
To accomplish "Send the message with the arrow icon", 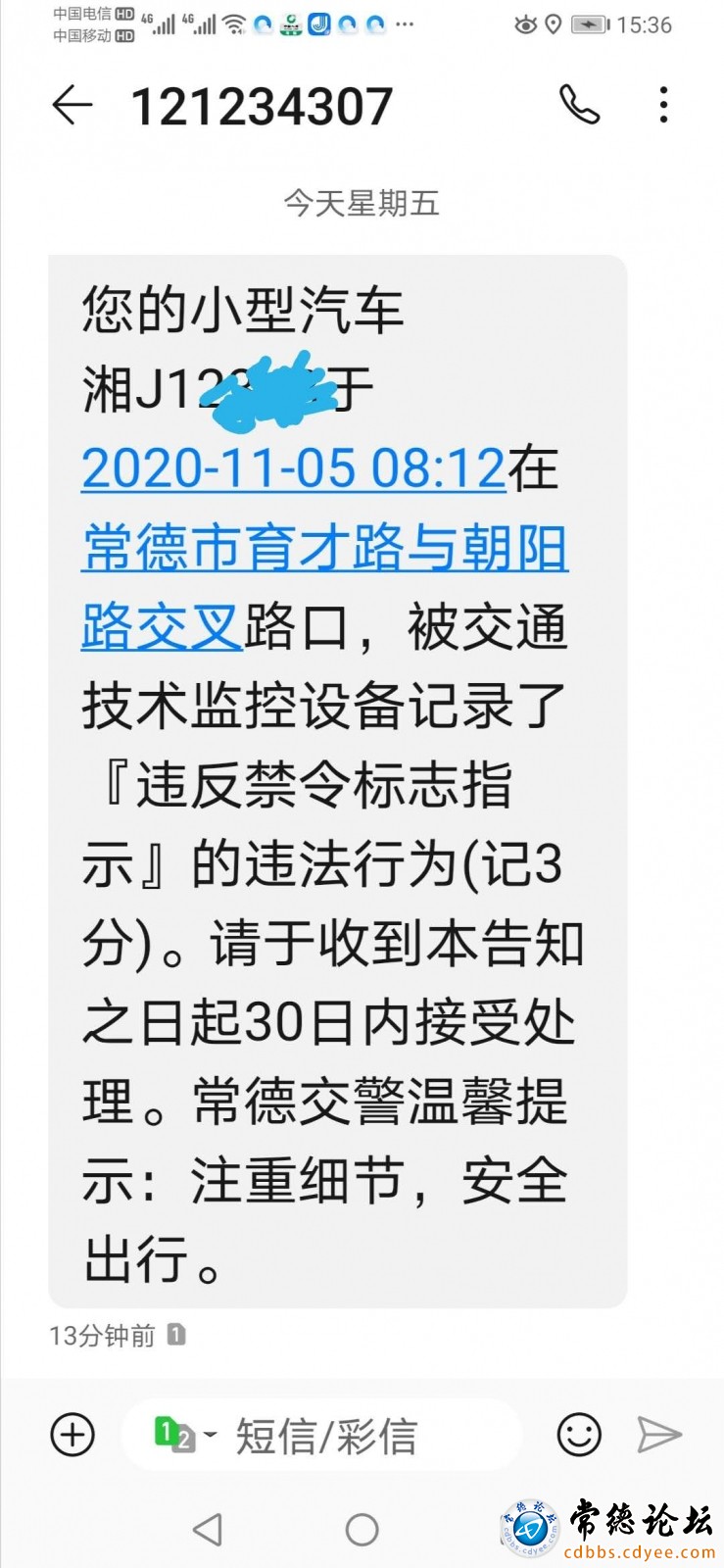I will pyautogui.click(x=659, y=1436).
